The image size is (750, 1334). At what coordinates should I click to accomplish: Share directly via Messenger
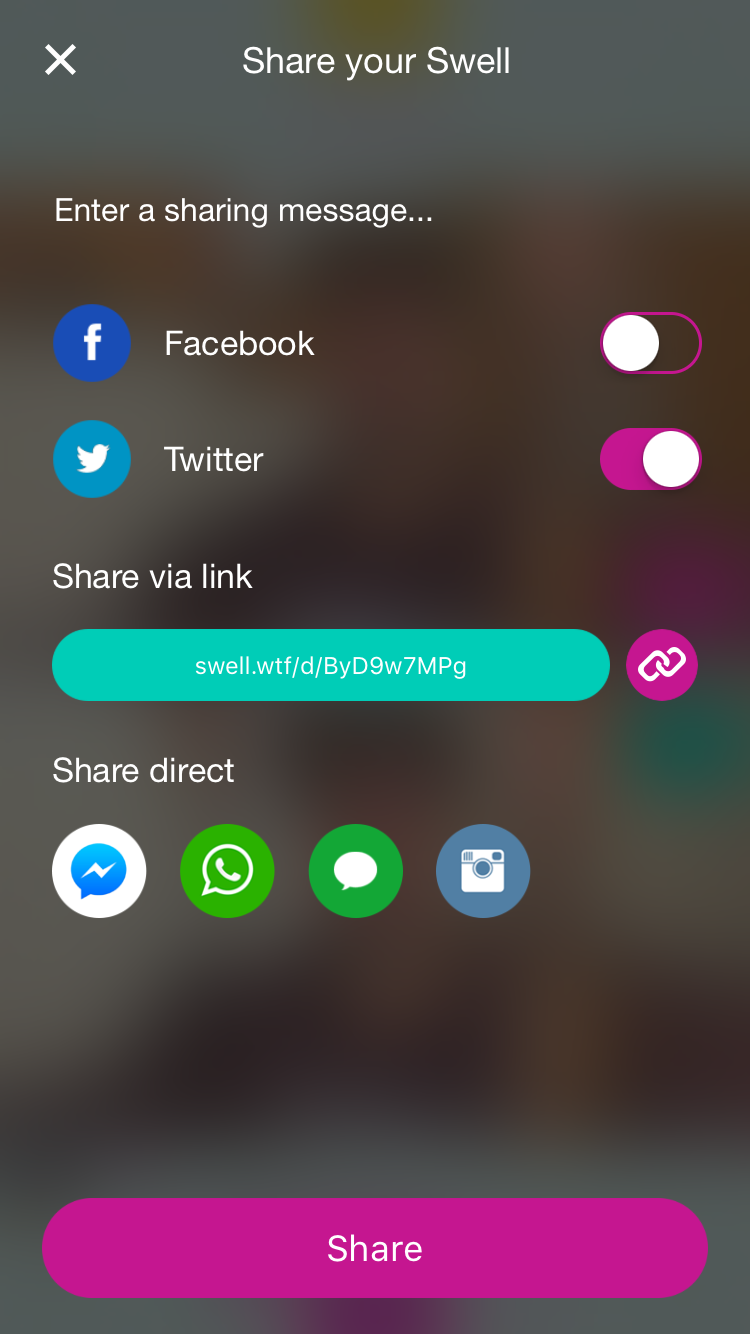[x=99, y=871]
